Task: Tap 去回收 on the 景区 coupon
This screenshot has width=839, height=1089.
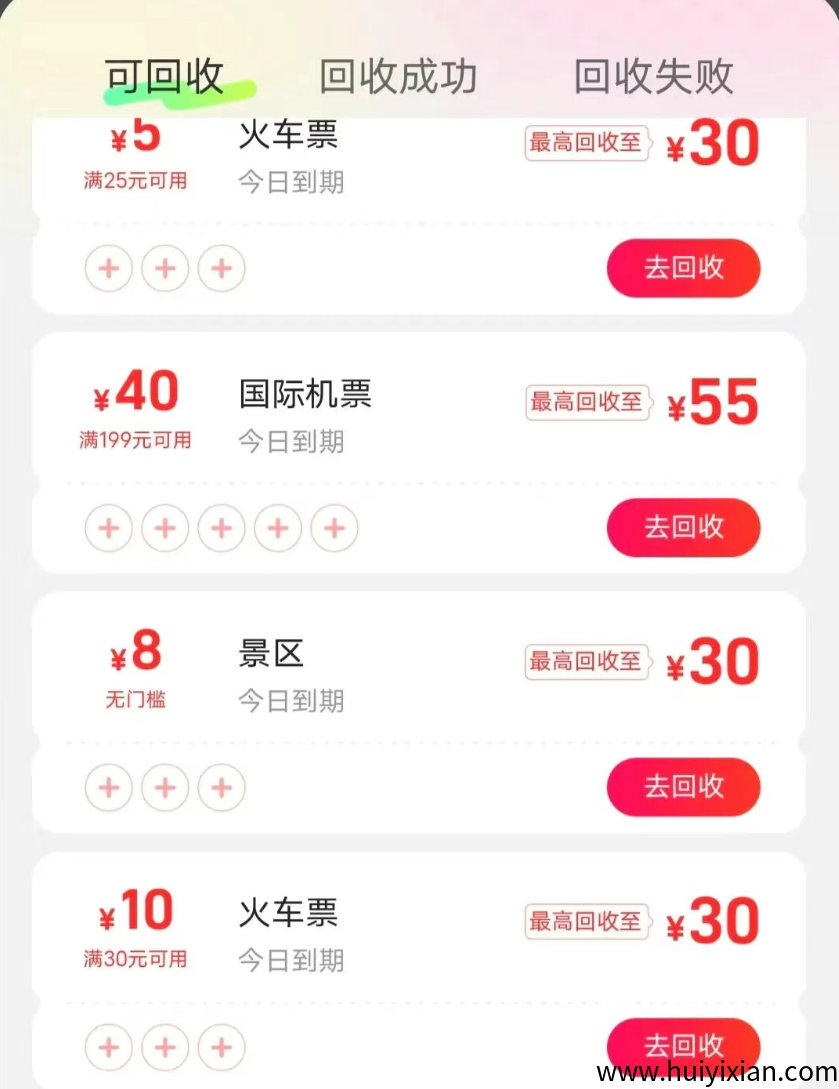Action: [x=683, y=787]
